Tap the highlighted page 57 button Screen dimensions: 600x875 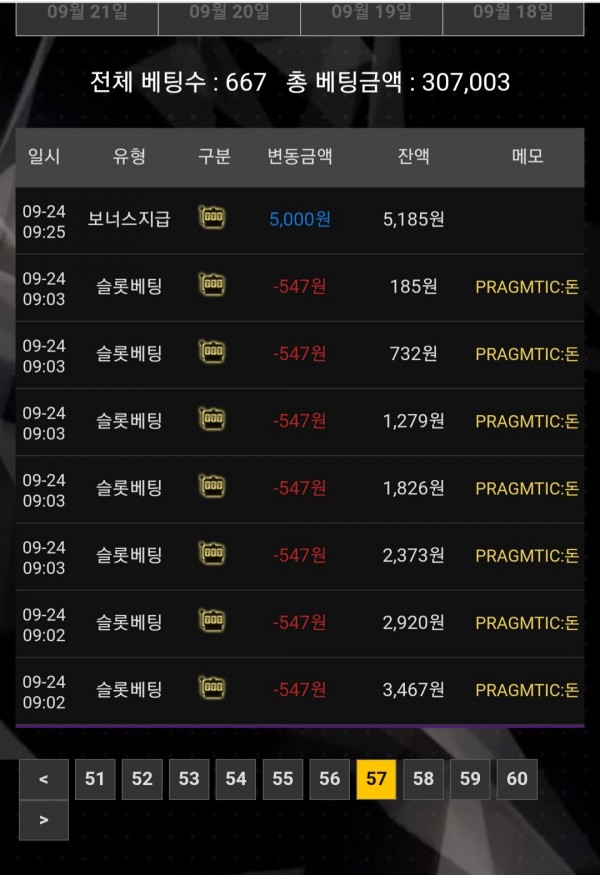[x=376, y=779]
